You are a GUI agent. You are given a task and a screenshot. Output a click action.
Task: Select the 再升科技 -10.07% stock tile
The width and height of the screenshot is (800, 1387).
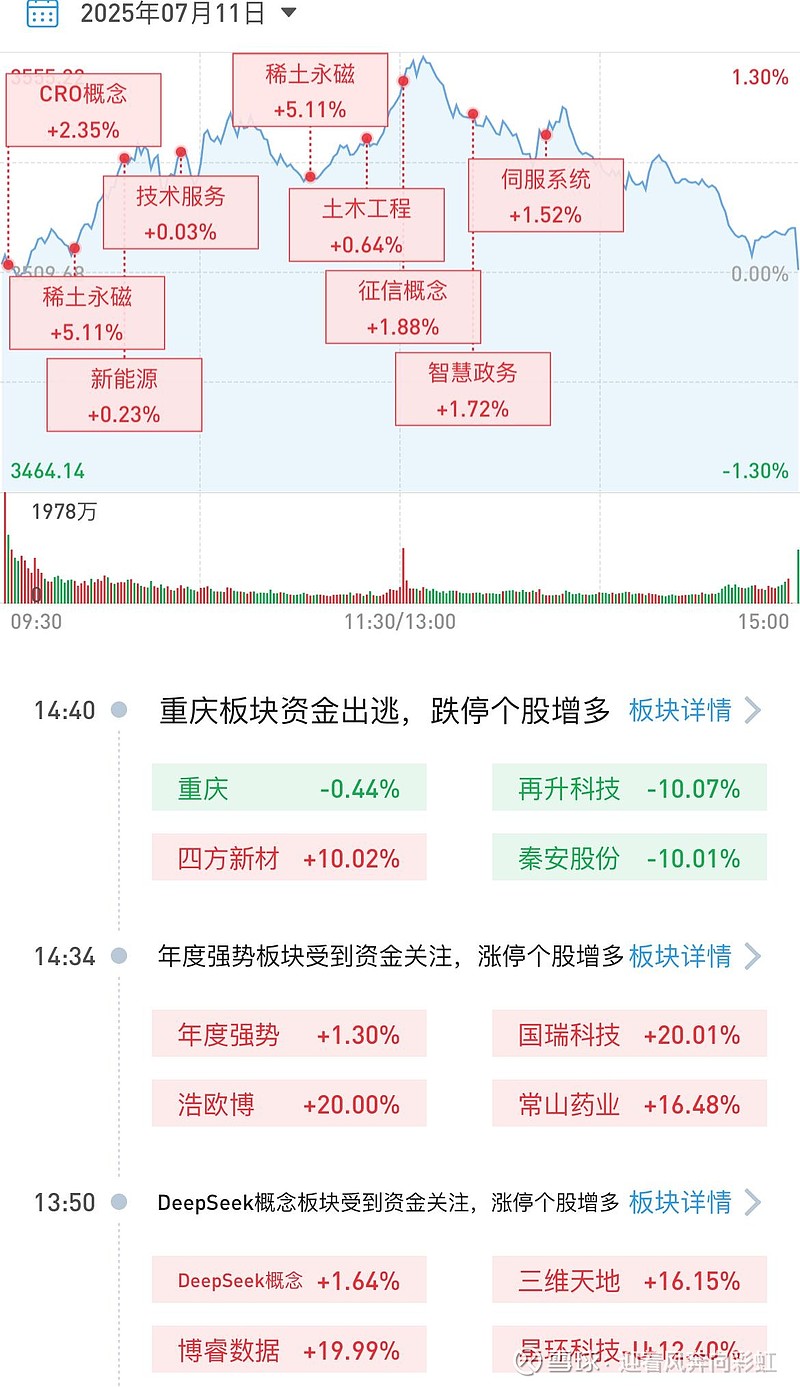[x=628, y=787]
